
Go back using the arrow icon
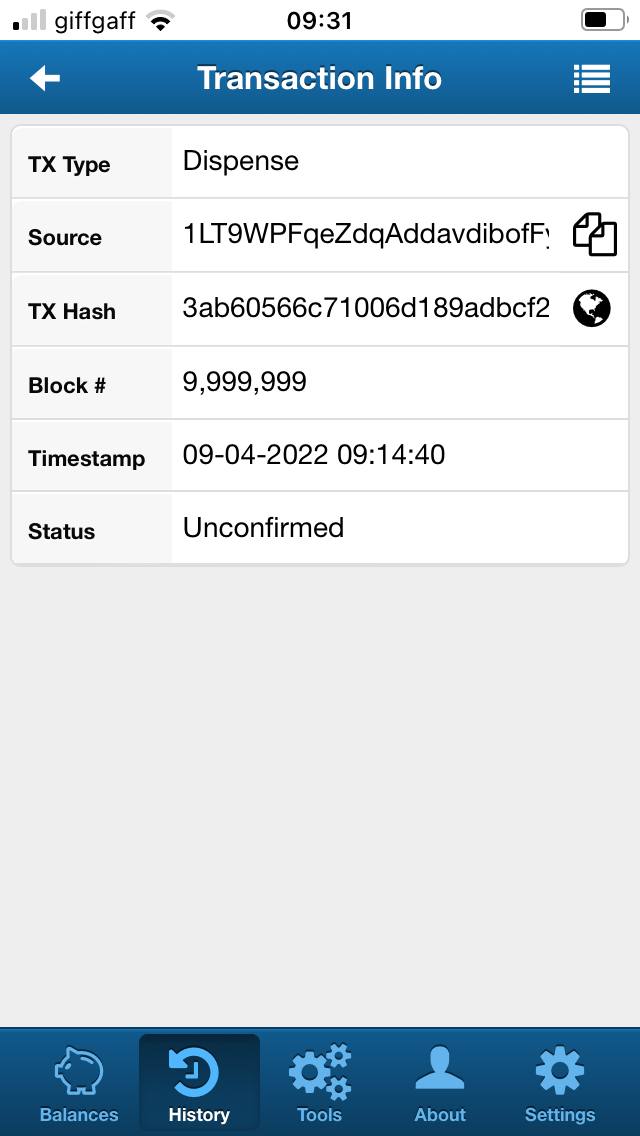click(x=45, y=78)
